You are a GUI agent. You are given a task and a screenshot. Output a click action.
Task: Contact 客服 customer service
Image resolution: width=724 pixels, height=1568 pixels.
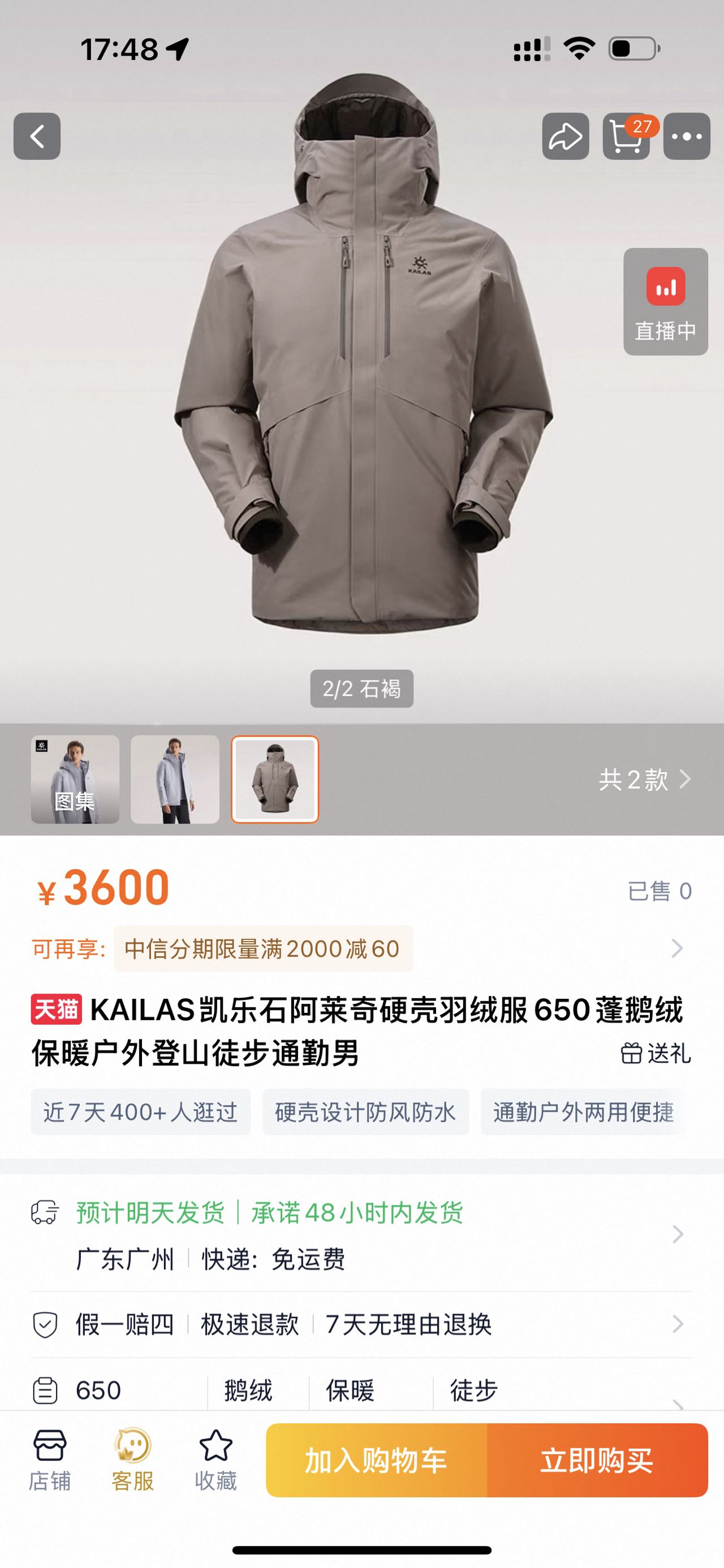coord(133,1459)
